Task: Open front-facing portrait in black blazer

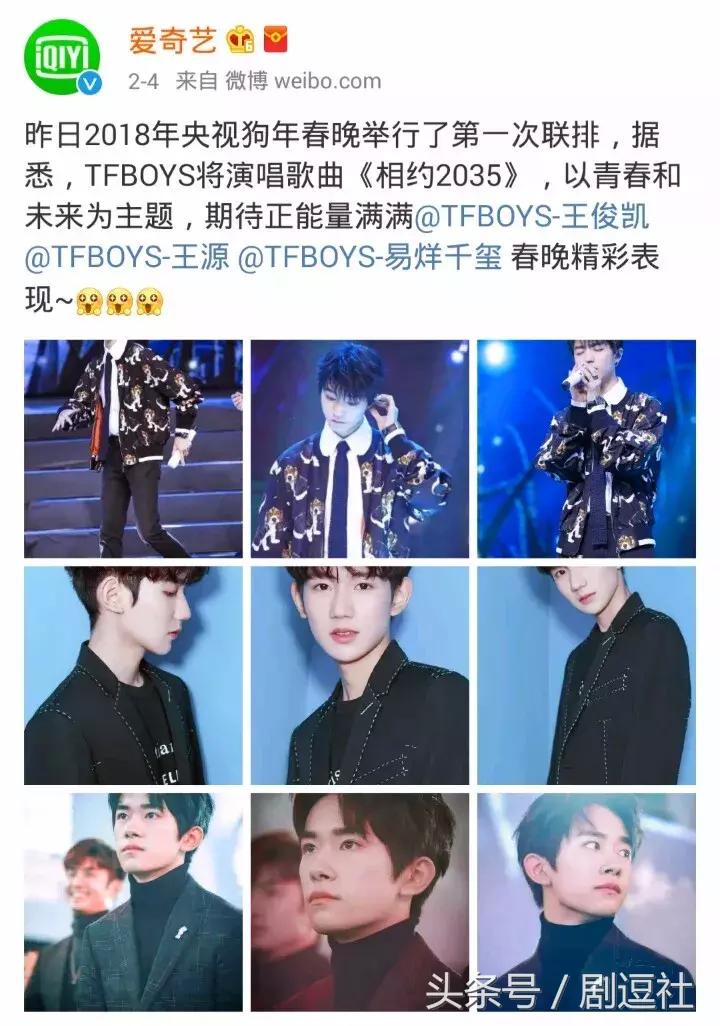Action: (x=359, y=675)
